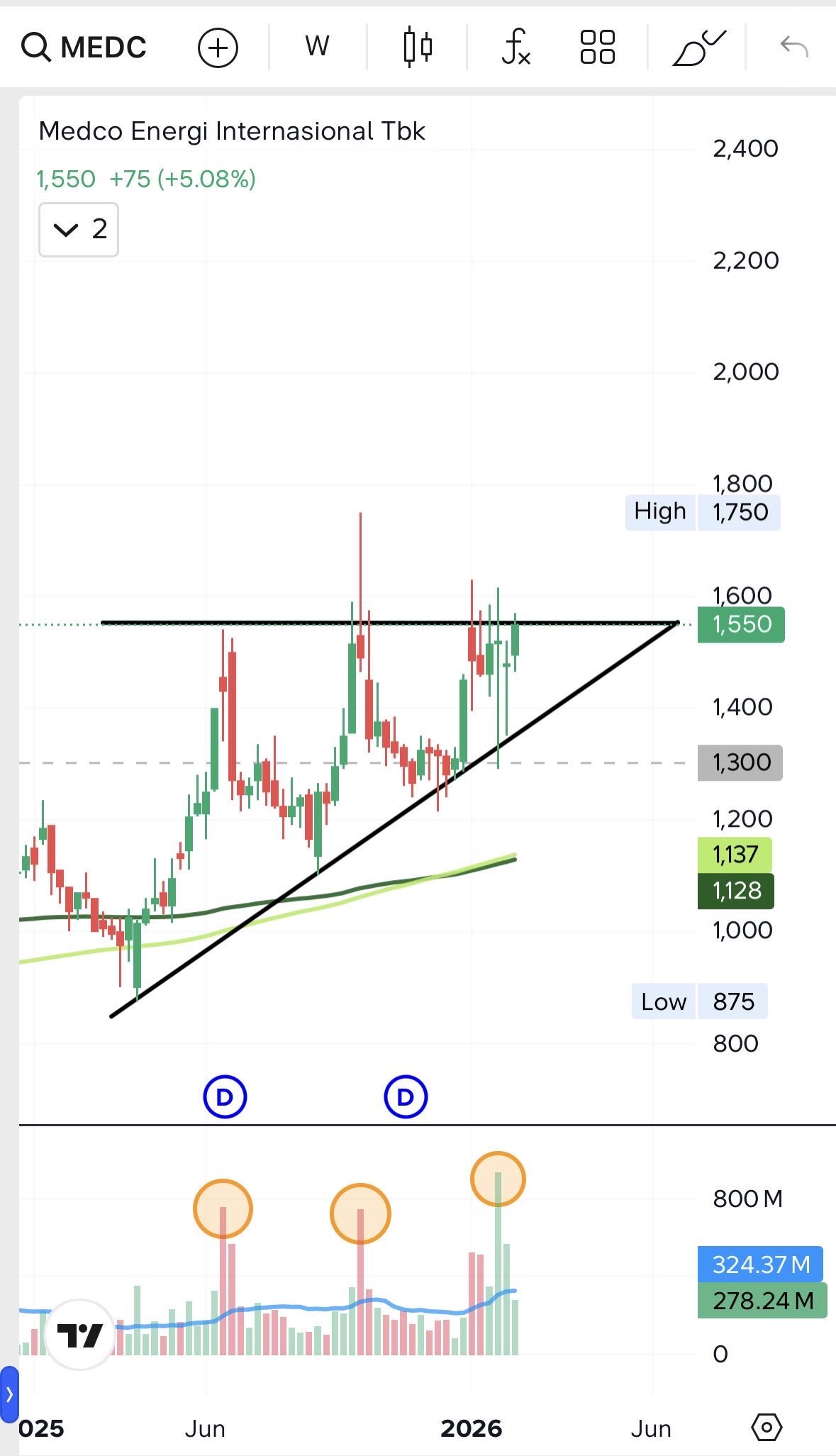Expand the blue side panel arrow
Screen dimensions: 836x1456
point(9,1394)
